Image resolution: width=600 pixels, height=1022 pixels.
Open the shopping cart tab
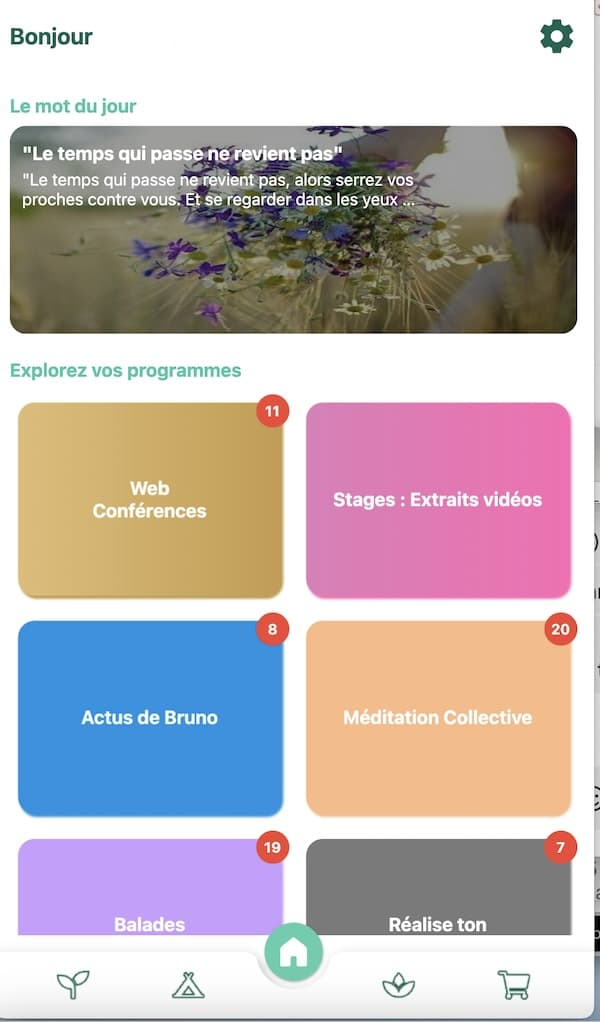point(513,985)
